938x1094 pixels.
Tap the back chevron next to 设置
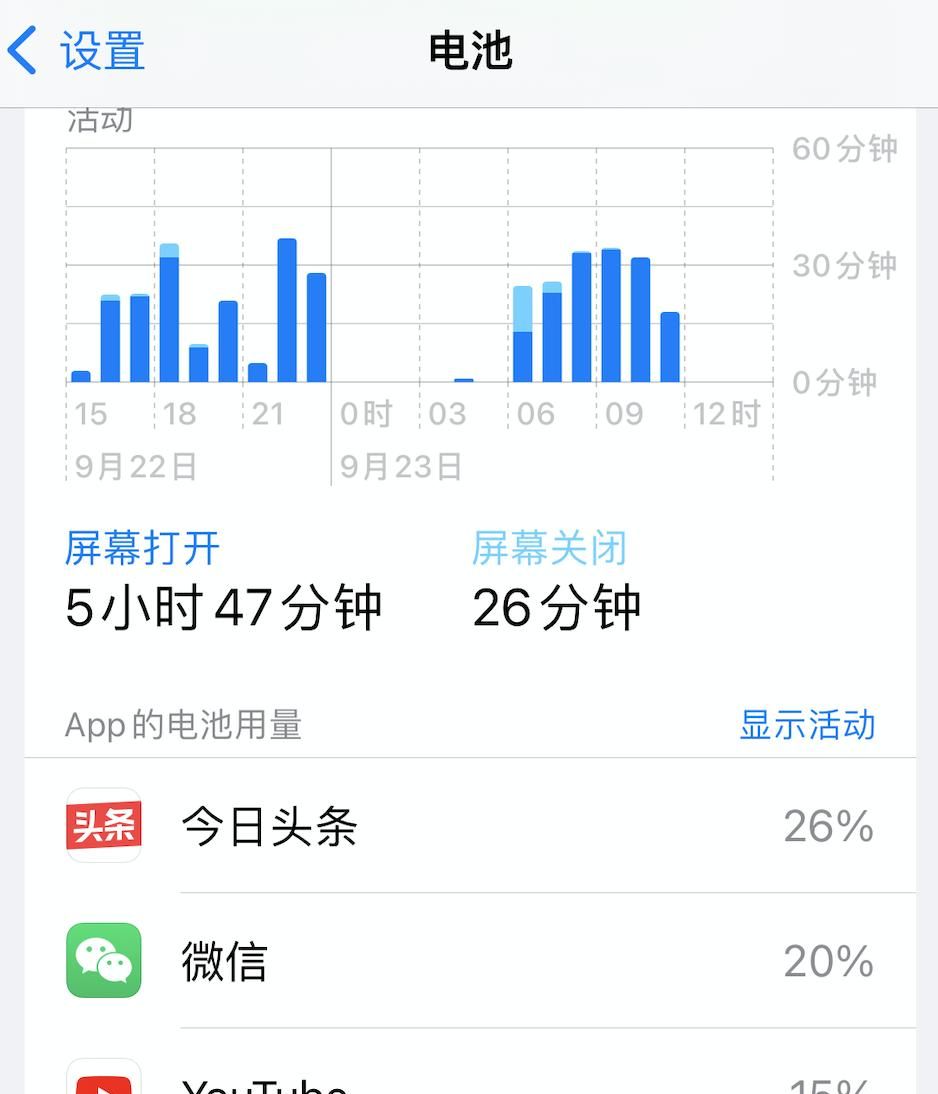point(23,50)
